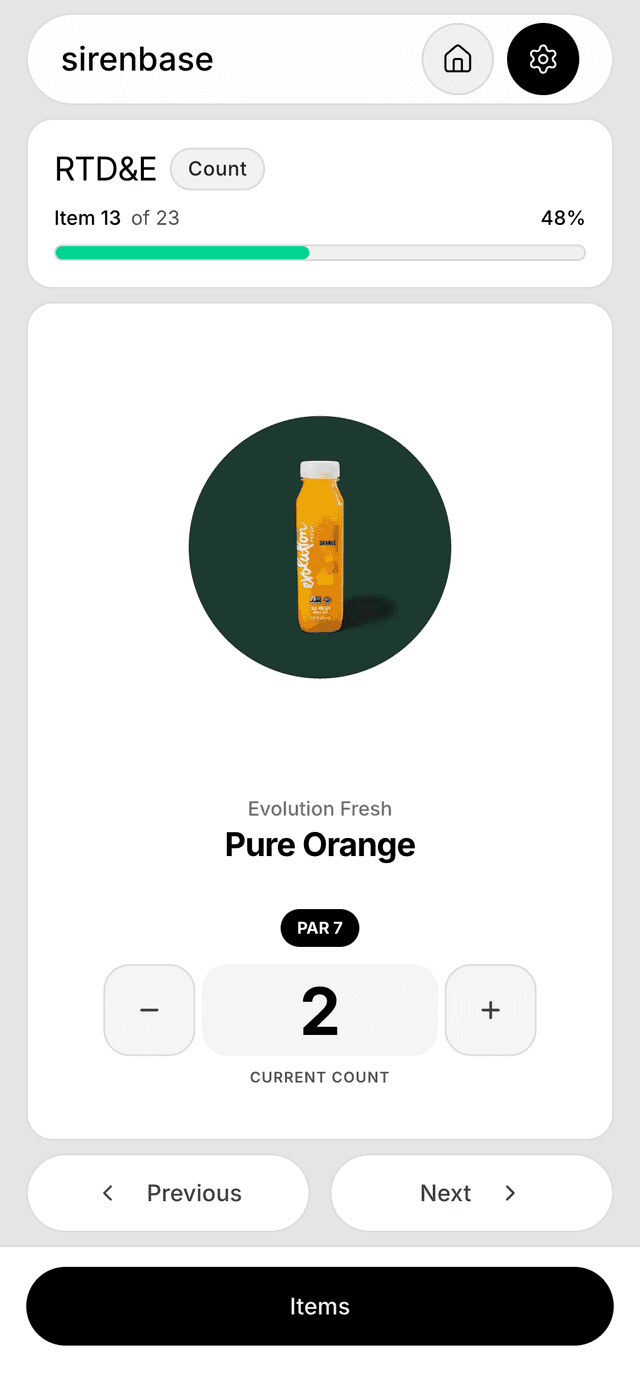Decrease Pure Orange count by one
This screenshot has height=1385, width=640.
coord(149,1010)
